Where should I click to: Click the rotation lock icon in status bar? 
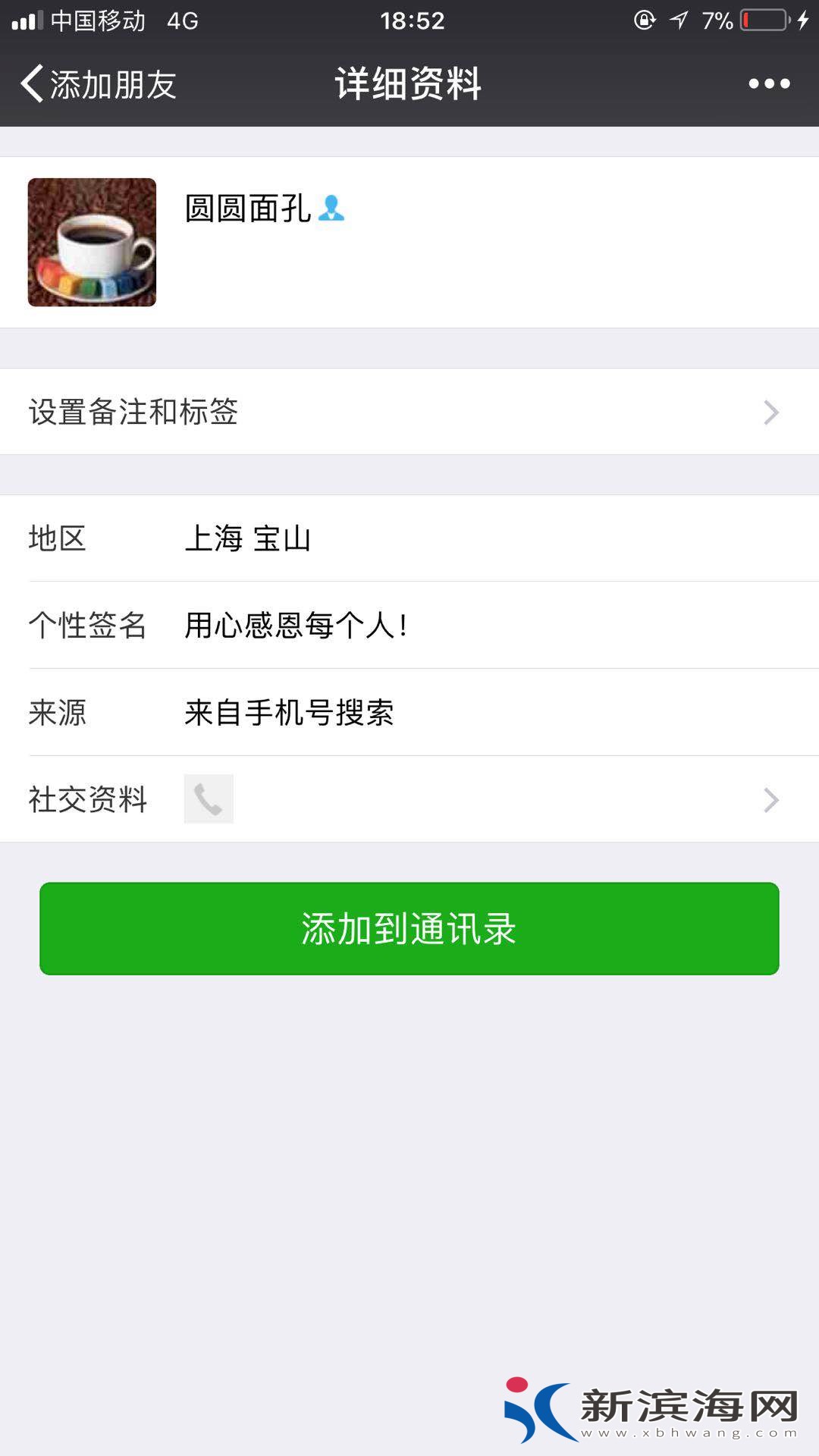[645, 20]
